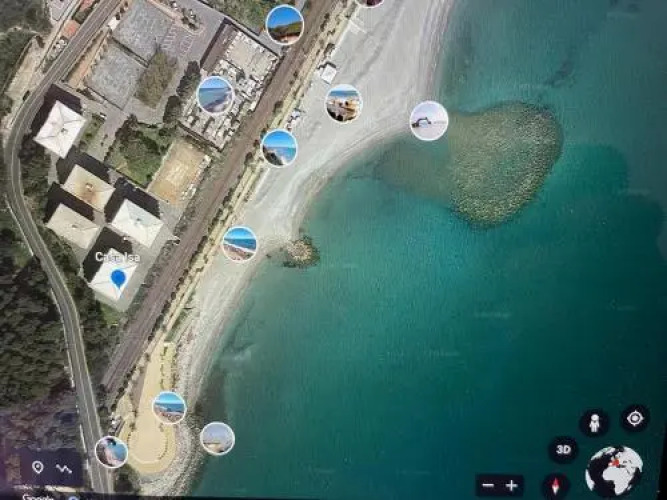Select the draw line or path tool

coord(66,467)
